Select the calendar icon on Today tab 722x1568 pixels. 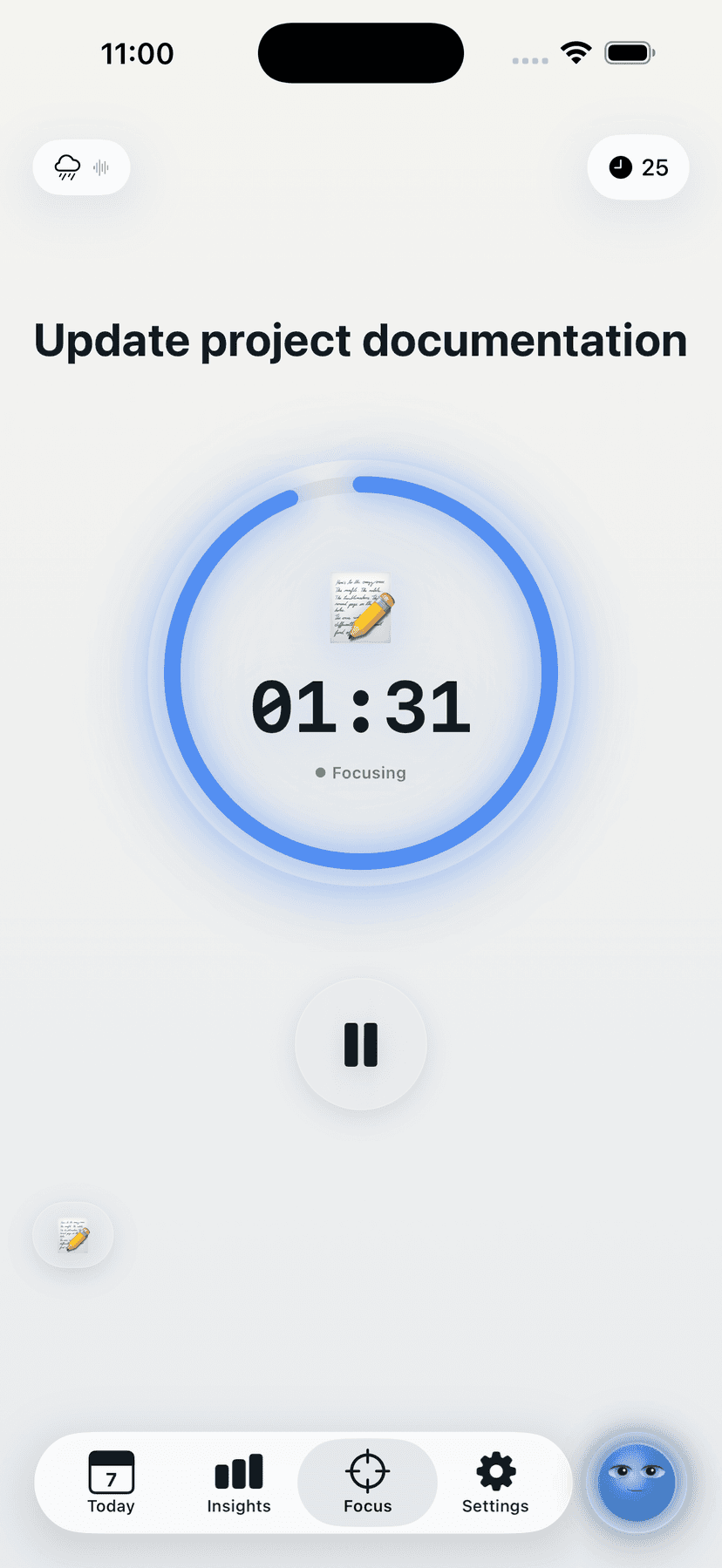tap(111, 1474)
